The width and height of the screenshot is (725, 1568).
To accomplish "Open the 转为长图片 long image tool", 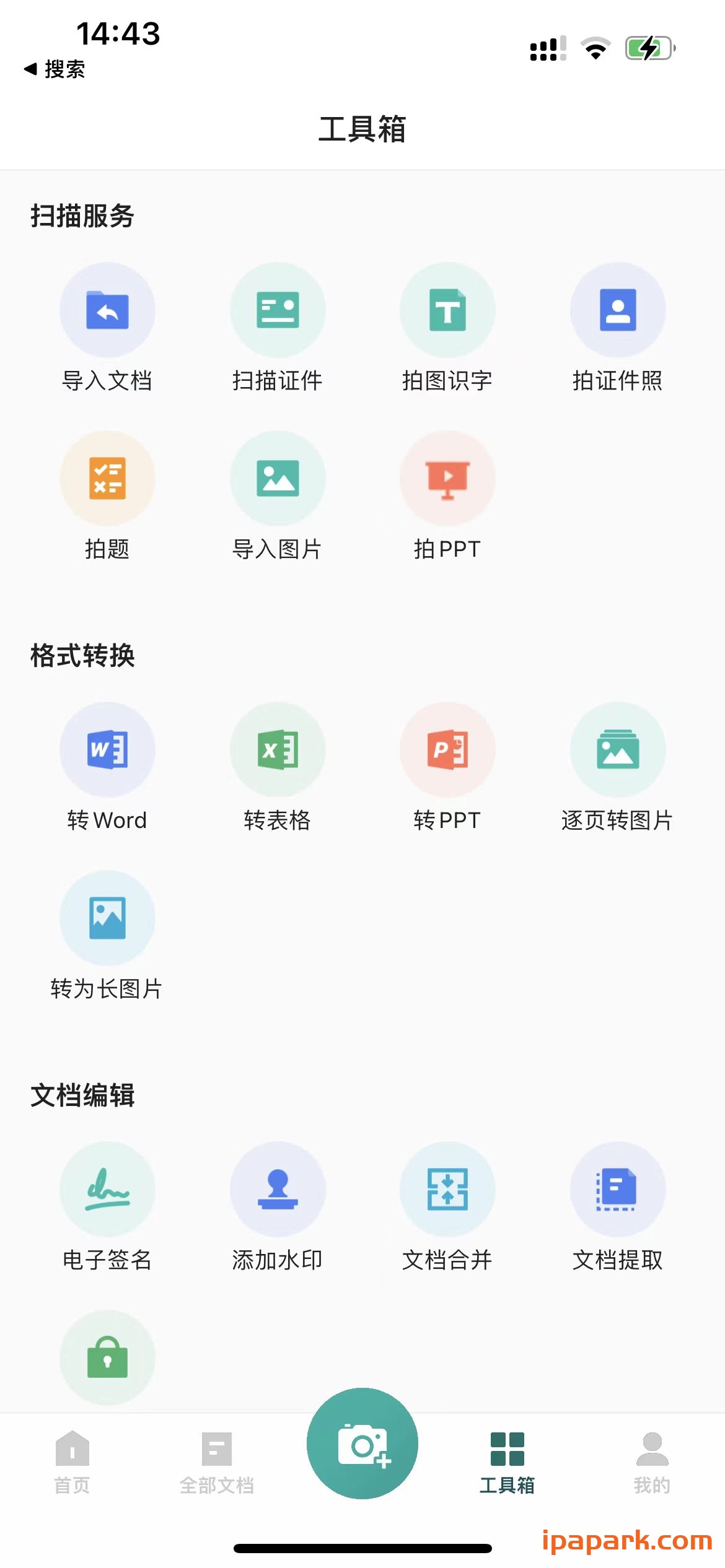I will (107, 919).
